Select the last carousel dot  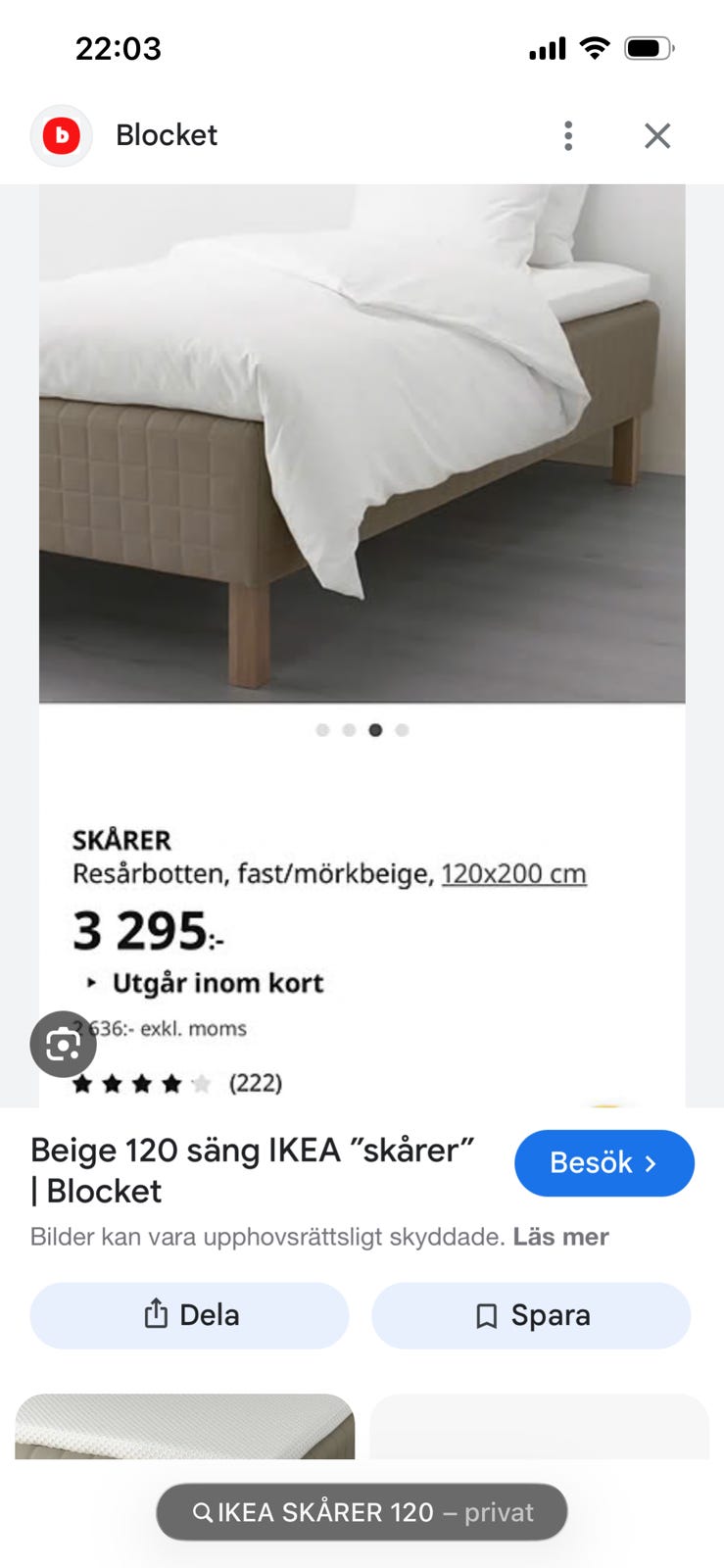(402, 729)
